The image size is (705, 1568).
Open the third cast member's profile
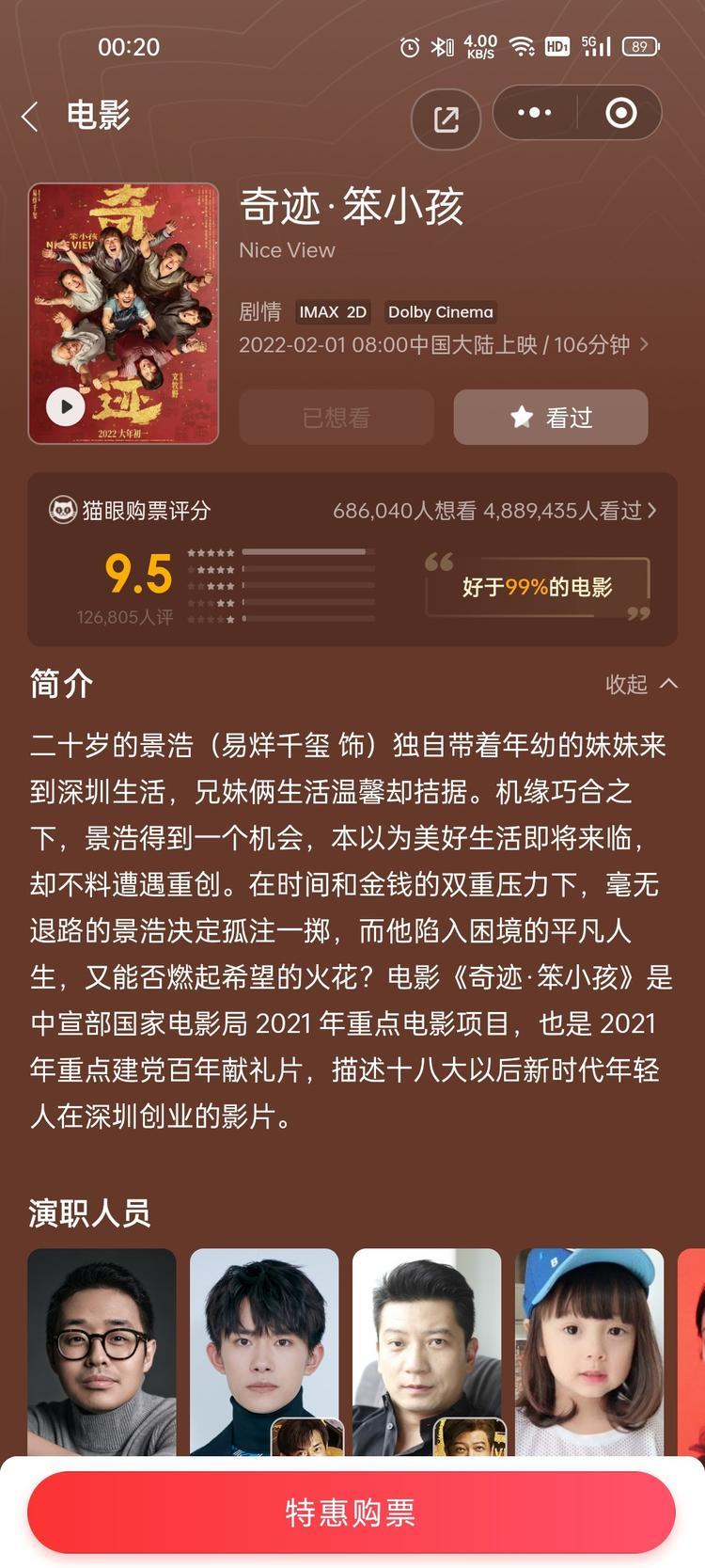point(427,1351)
